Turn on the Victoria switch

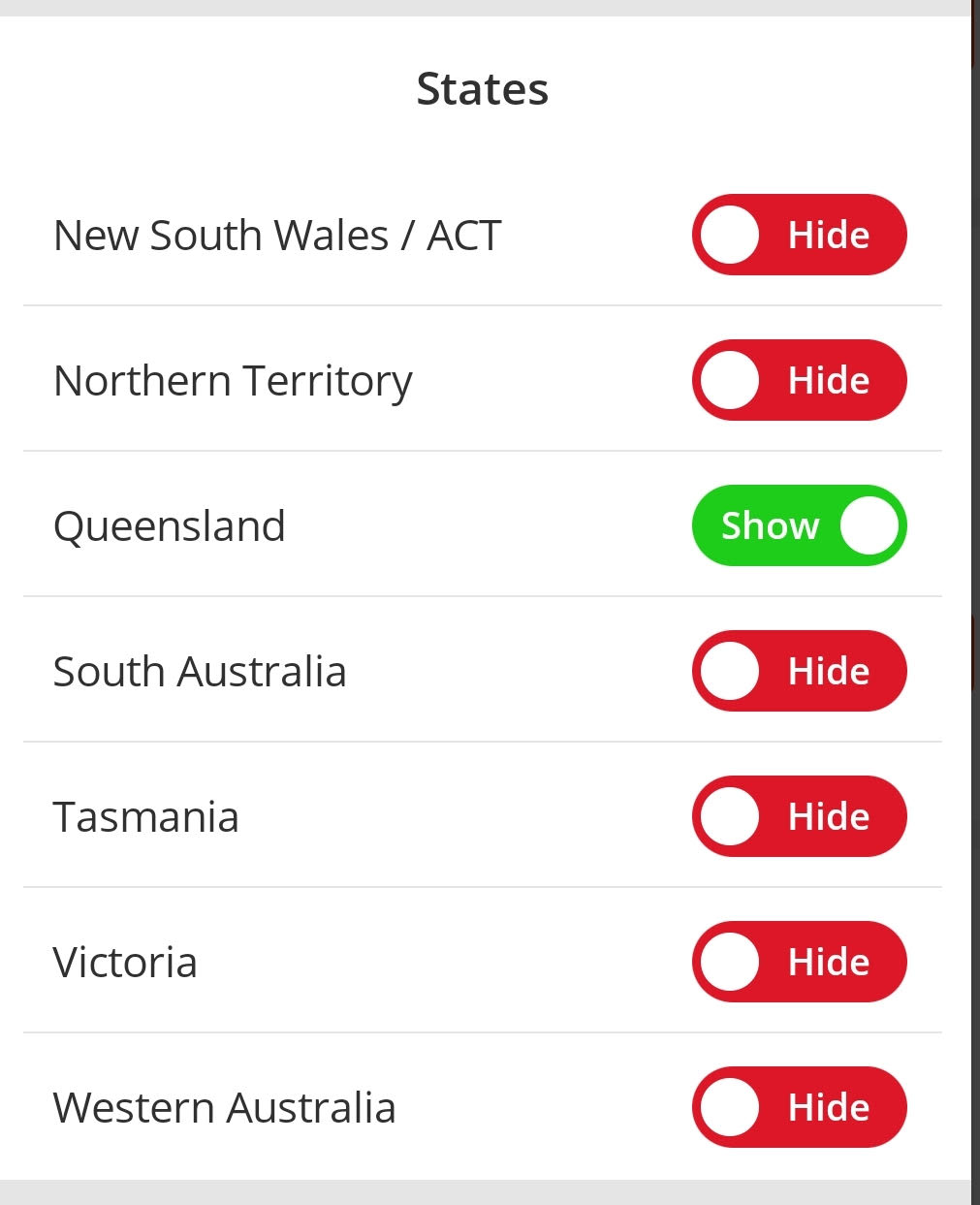[799, 962]
